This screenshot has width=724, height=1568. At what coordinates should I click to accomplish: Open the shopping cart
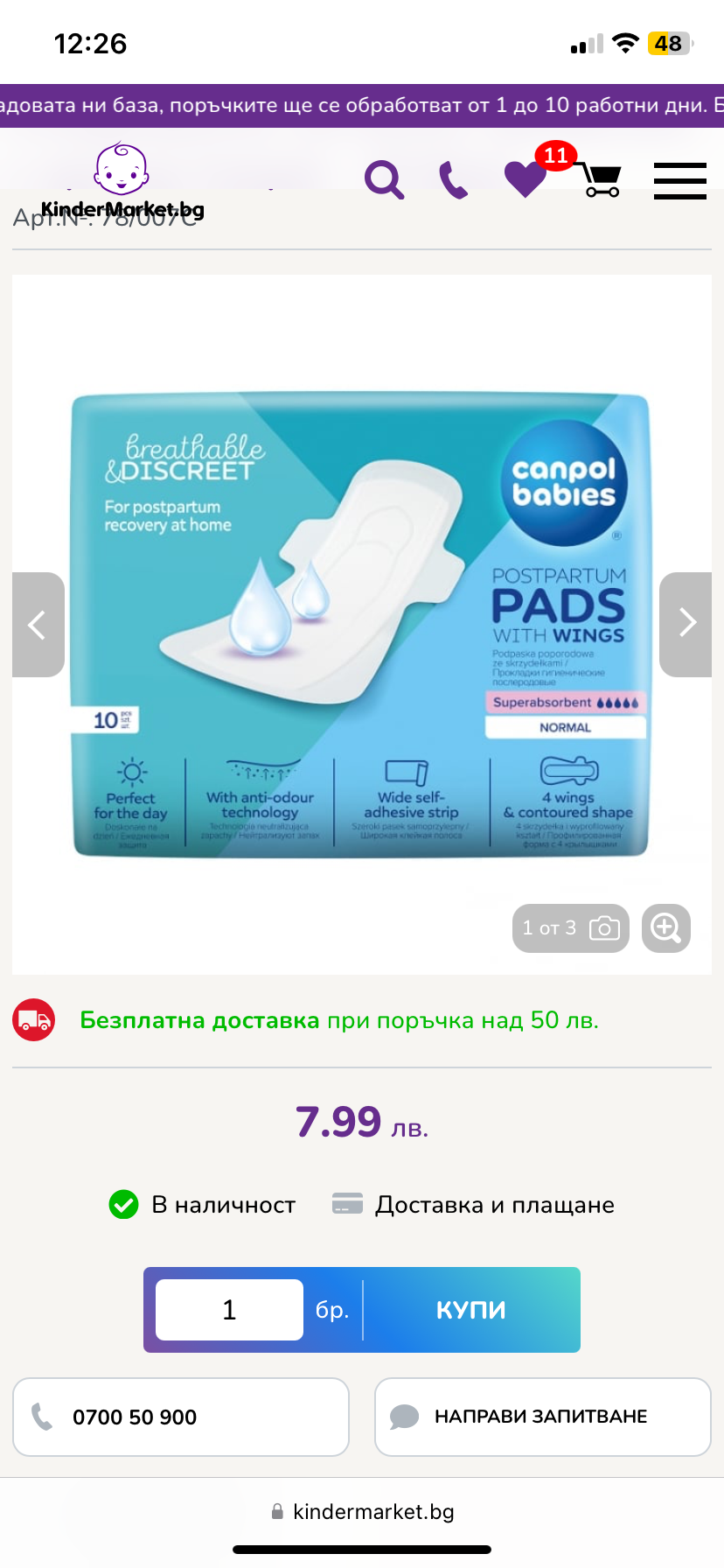(x=601, y=180)
